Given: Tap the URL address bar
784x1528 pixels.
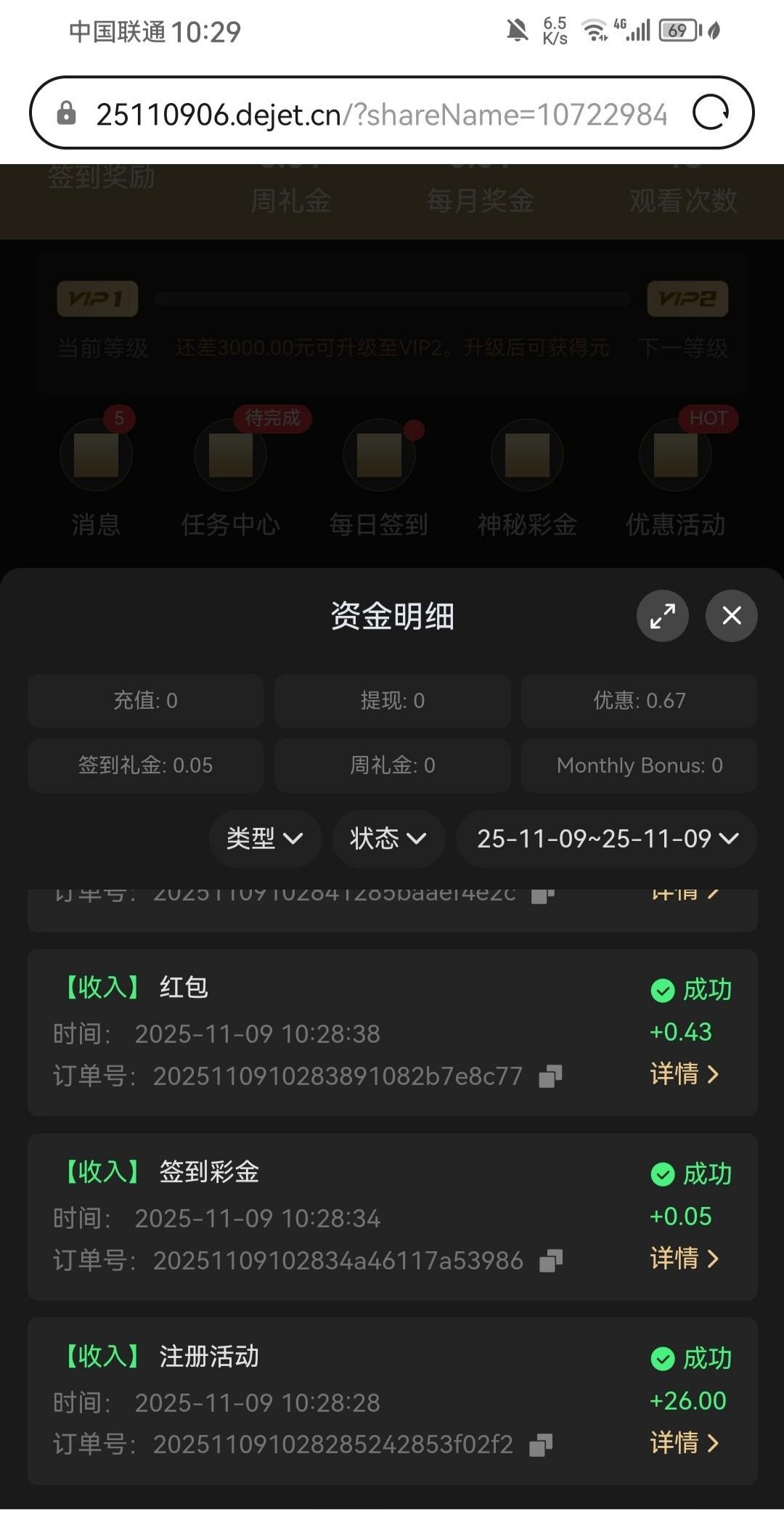Looking at the screenshot, I should point(380,114).
